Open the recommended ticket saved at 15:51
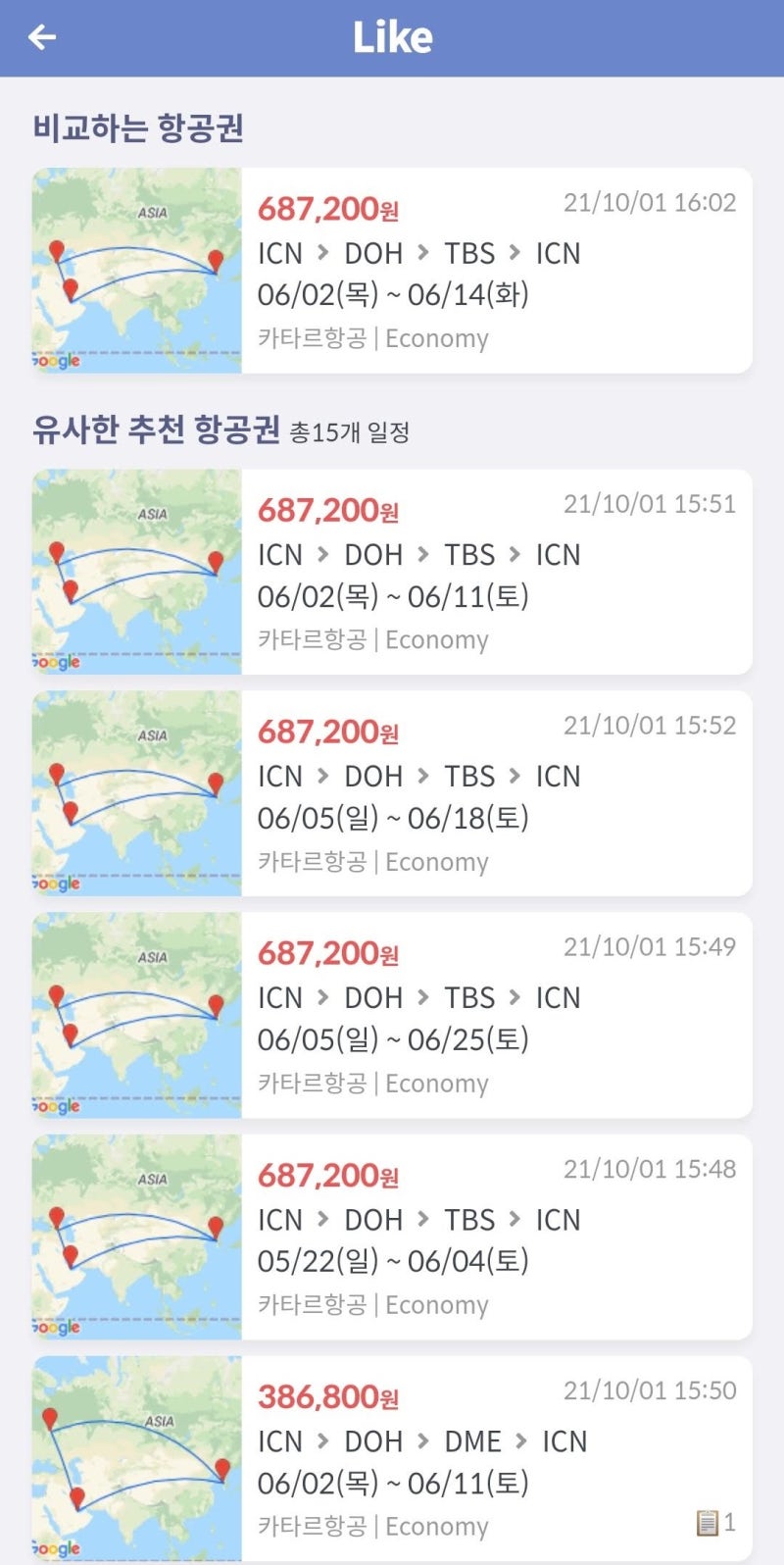Screen dimensions: 784x1565 coord(392,572)
